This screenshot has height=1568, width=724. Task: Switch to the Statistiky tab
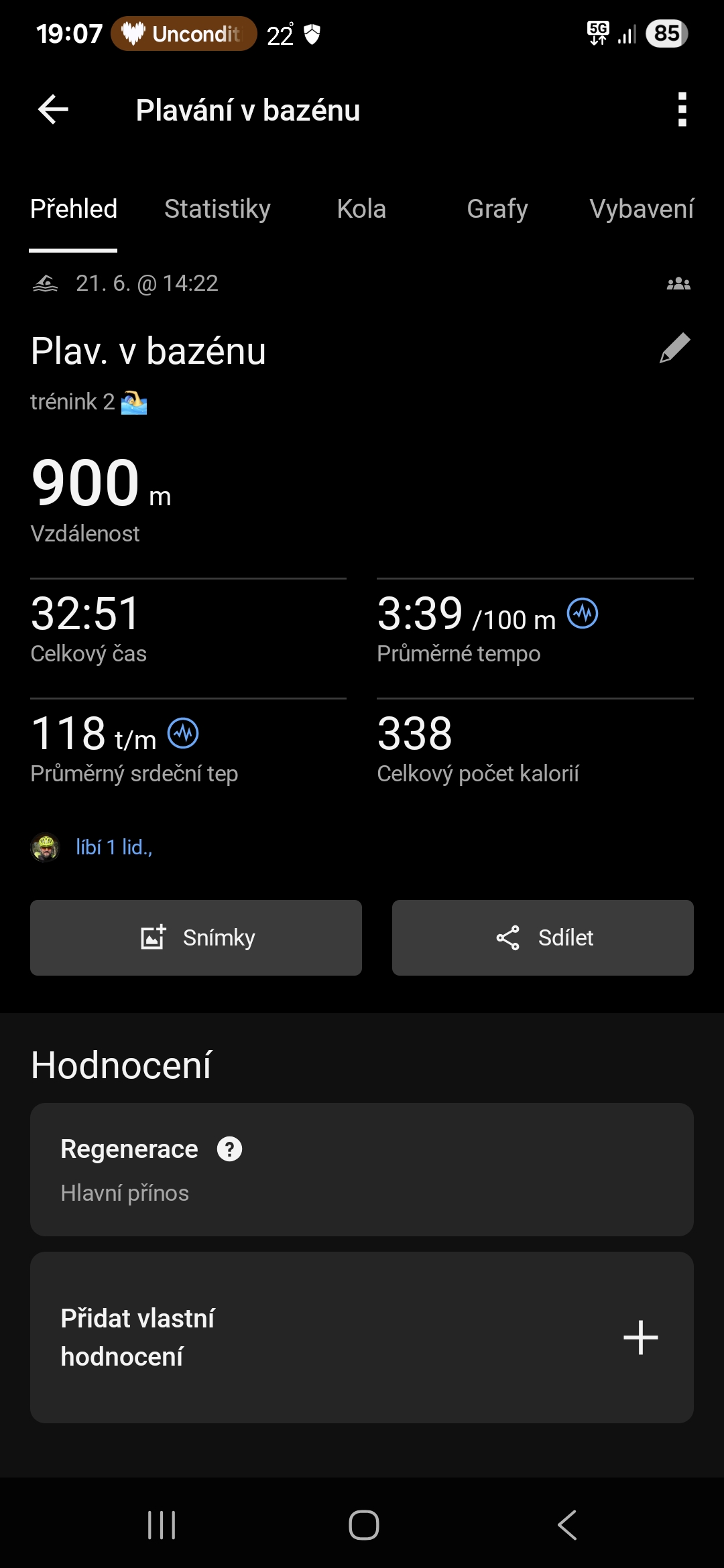tap(217, 209)
